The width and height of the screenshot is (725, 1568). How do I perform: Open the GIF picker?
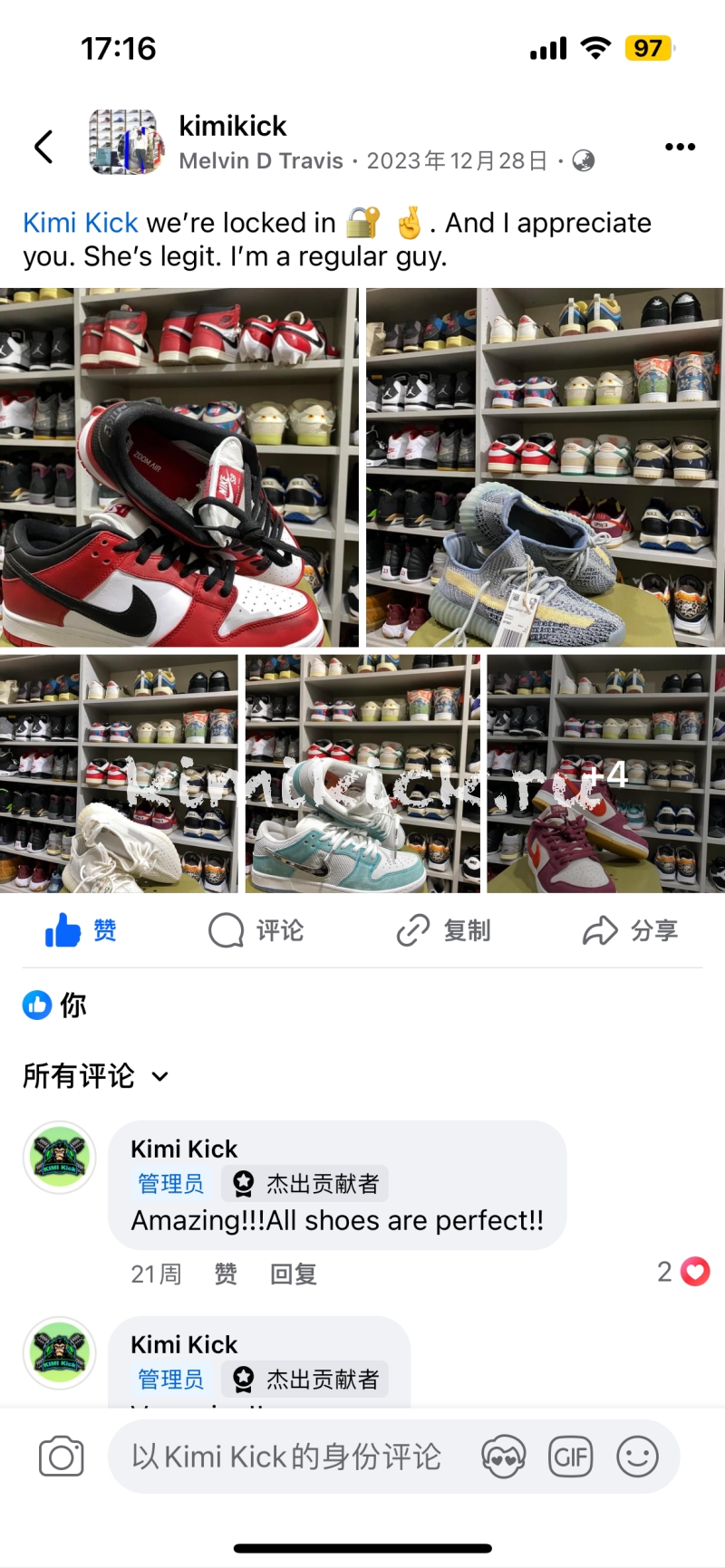[571, 1457]
